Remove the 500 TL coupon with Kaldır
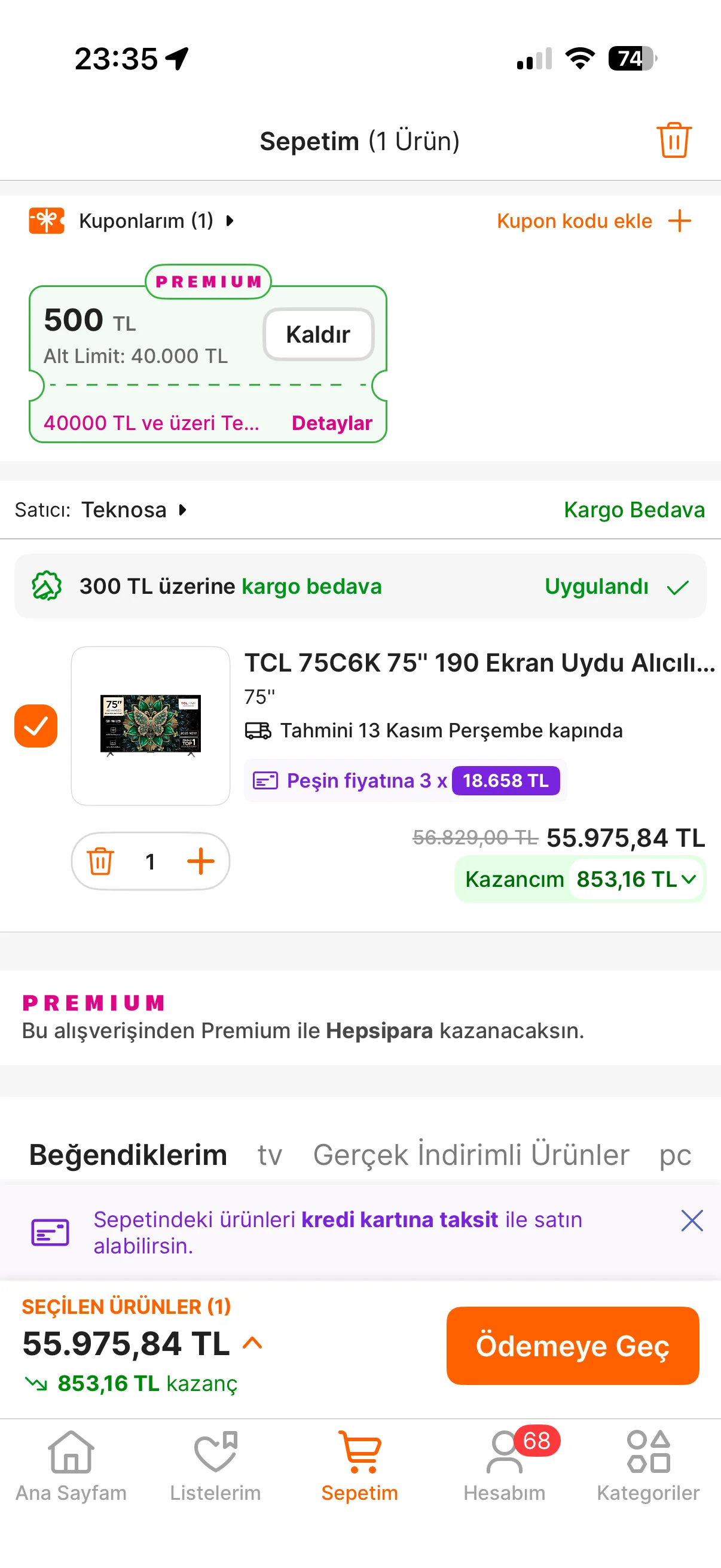 [317, 334]
